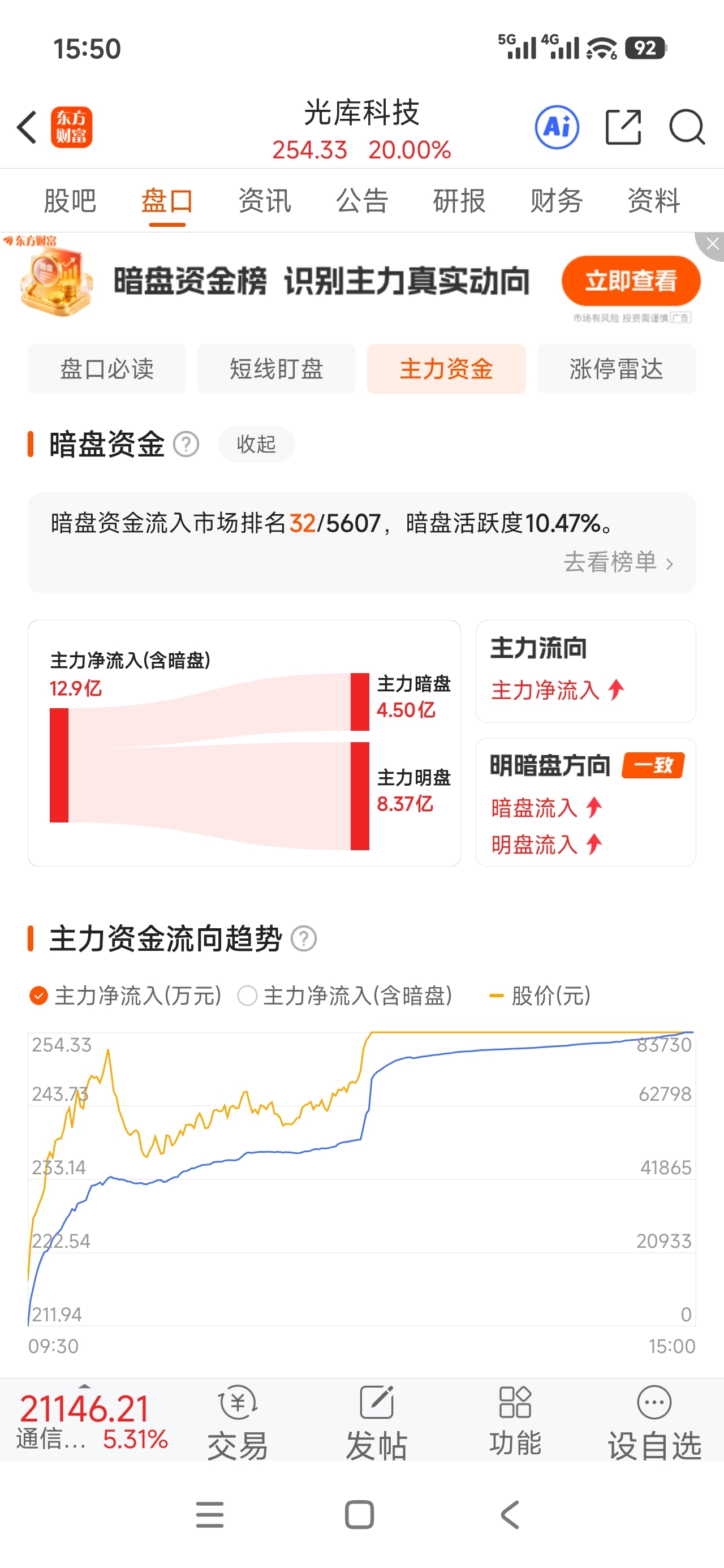This screenshot has height=1568, width=724.
Task: Open the 公告 tab
Action: [x=363, y=200]
